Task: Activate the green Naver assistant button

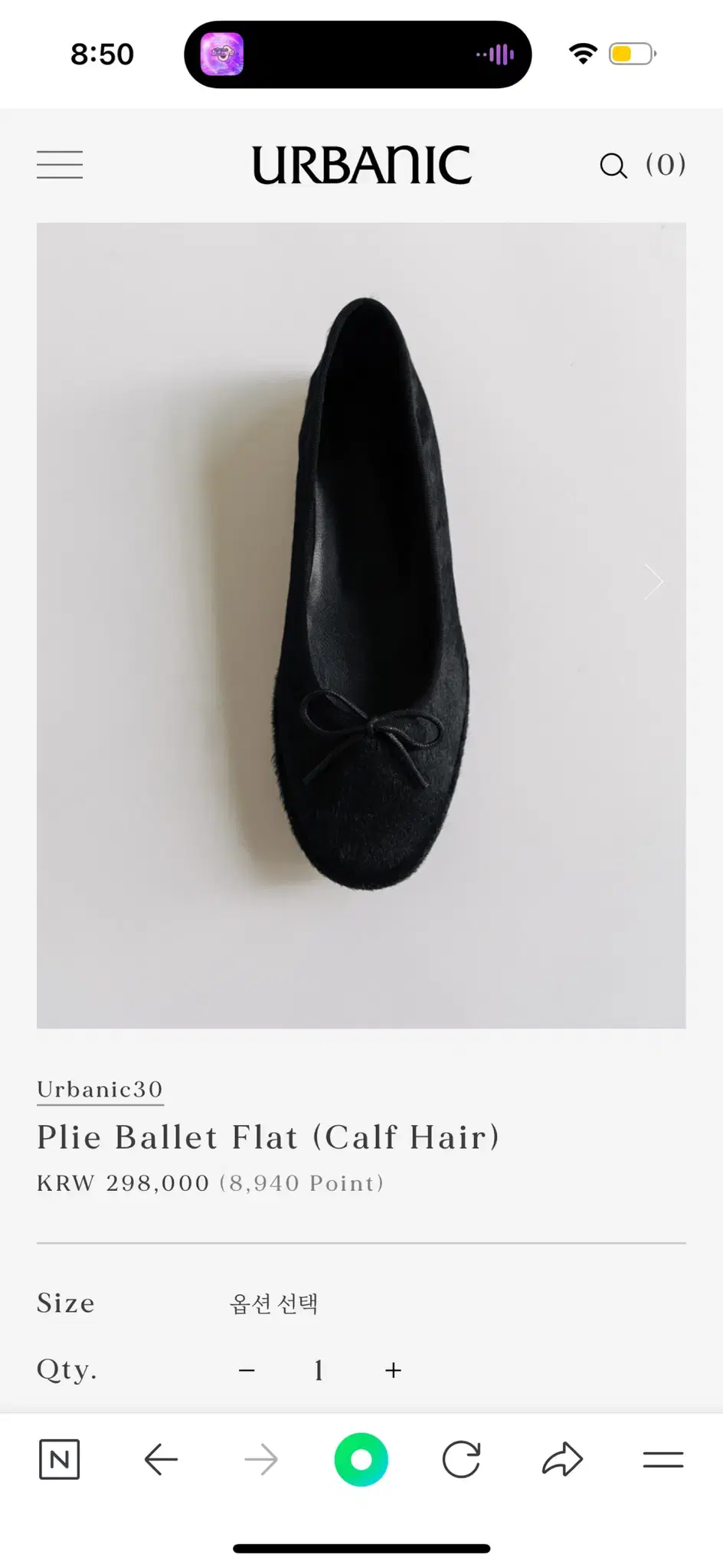Action: click(361, 1459)
